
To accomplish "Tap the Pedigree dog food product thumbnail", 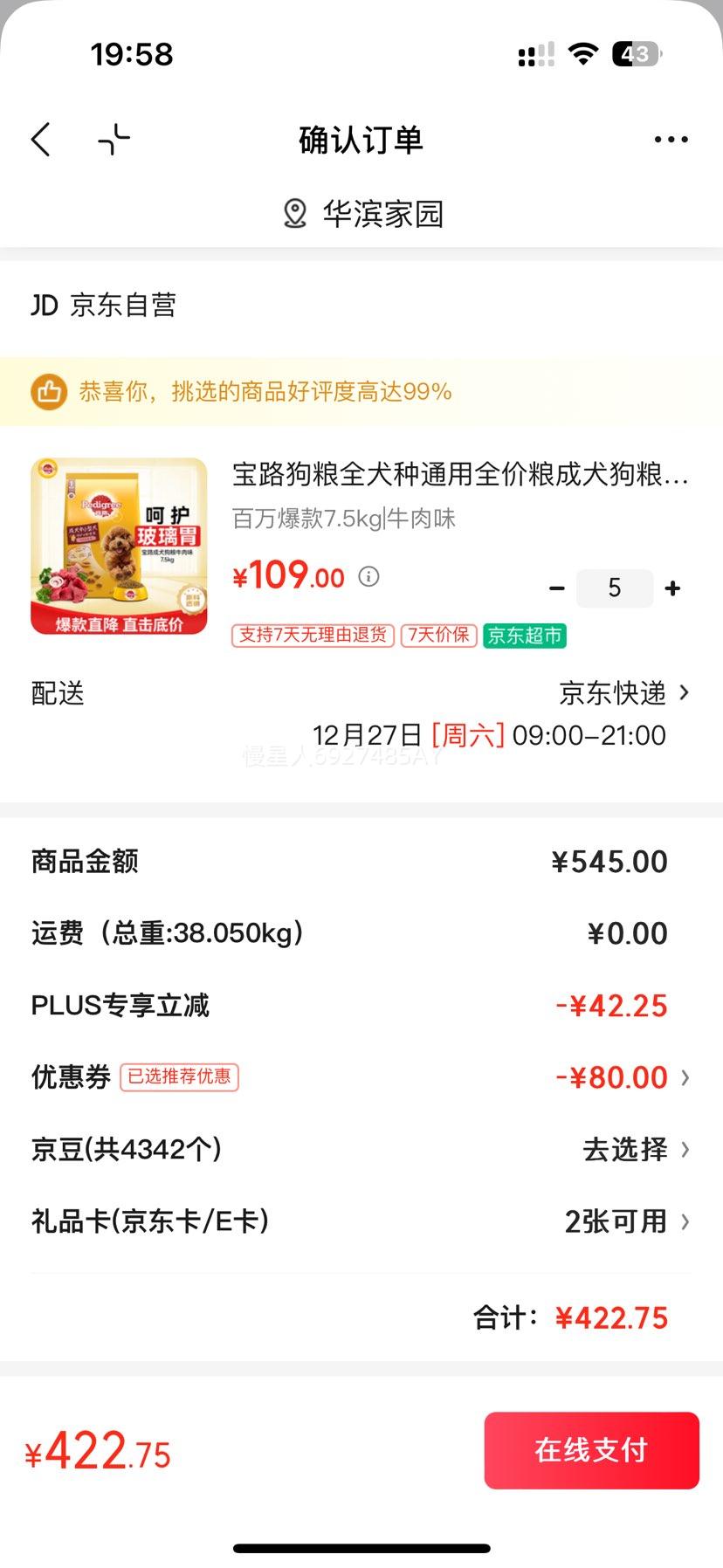I will (x=118, y=546).
